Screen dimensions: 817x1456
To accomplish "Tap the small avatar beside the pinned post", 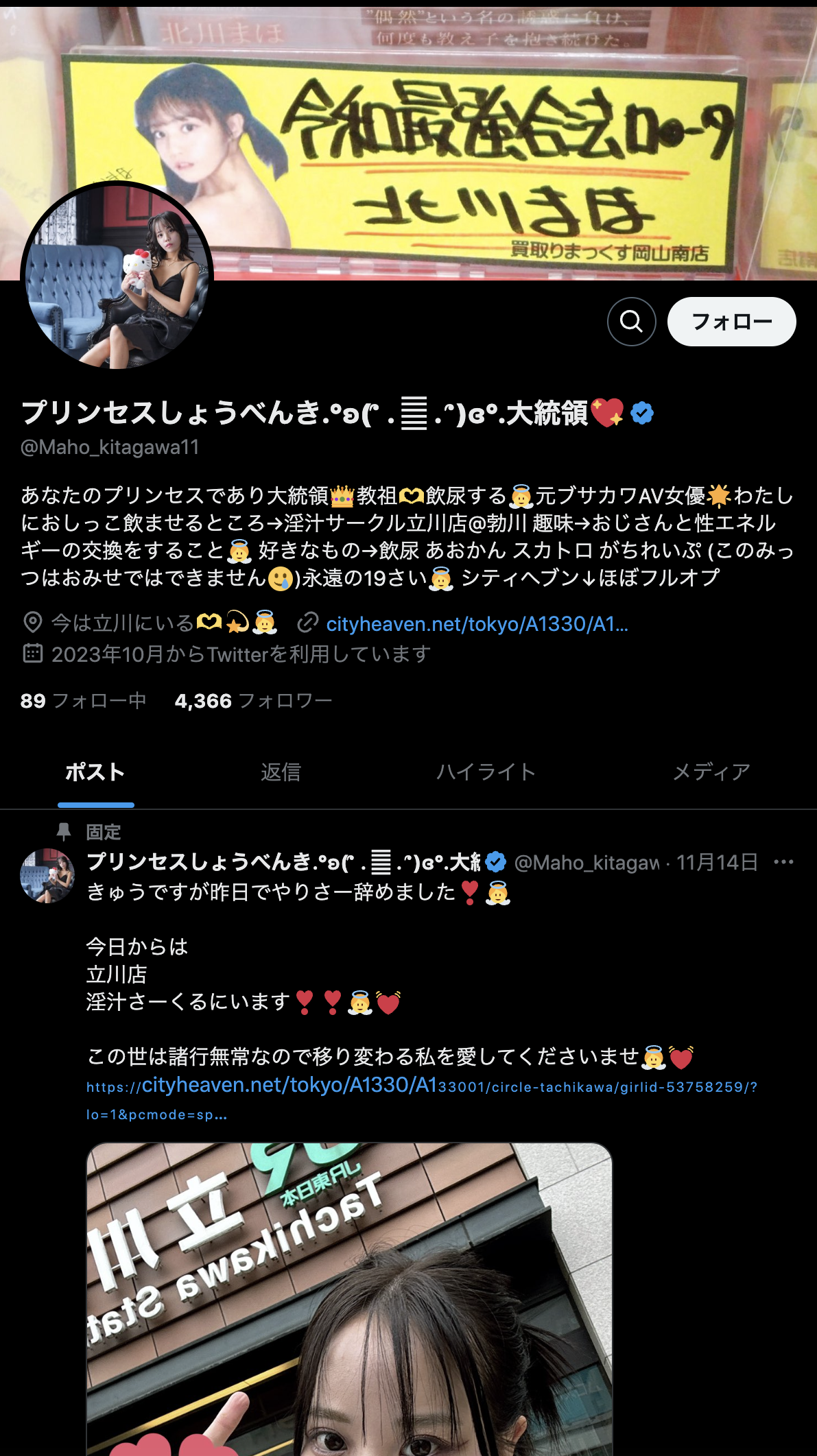I will 47,876.
